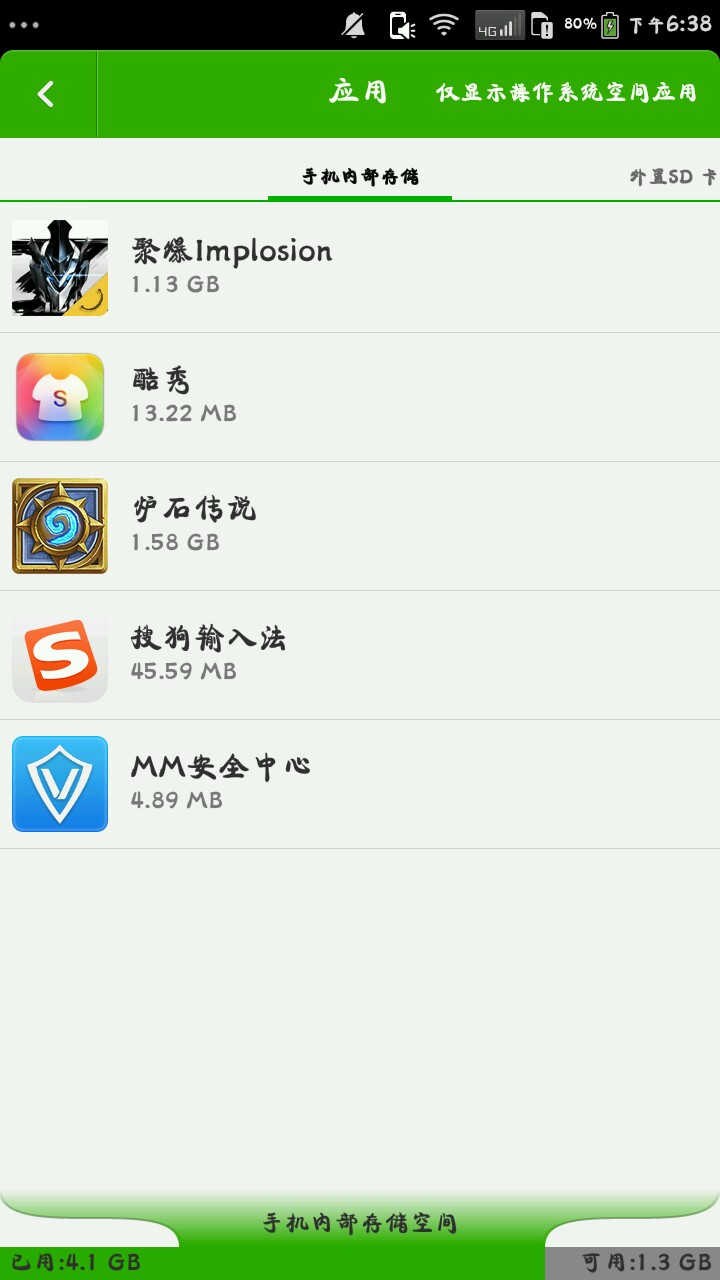
Task: Go back using the header arrow
Action: click(x=46, y=94)
